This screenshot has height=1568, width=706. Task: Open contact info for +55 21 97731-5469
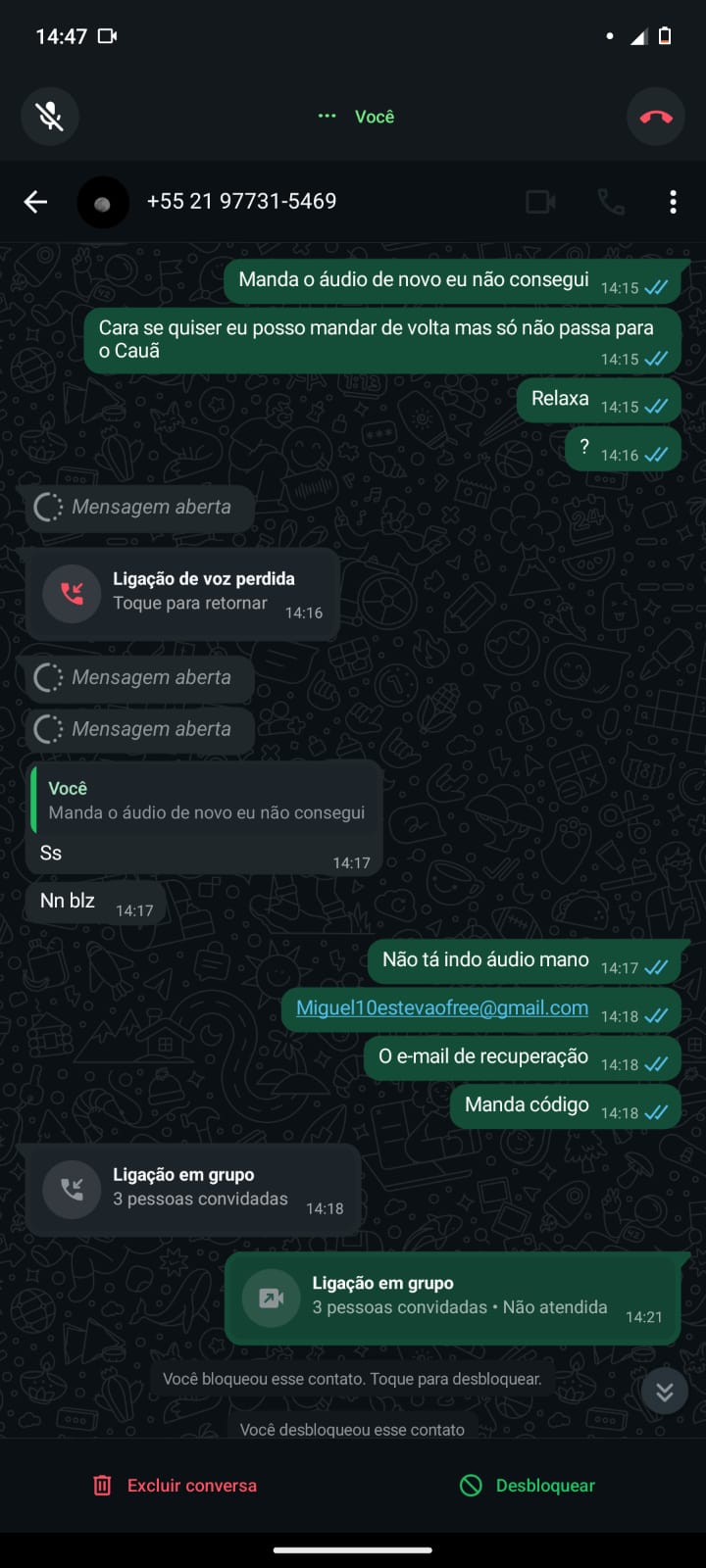[x=241, y=202]
